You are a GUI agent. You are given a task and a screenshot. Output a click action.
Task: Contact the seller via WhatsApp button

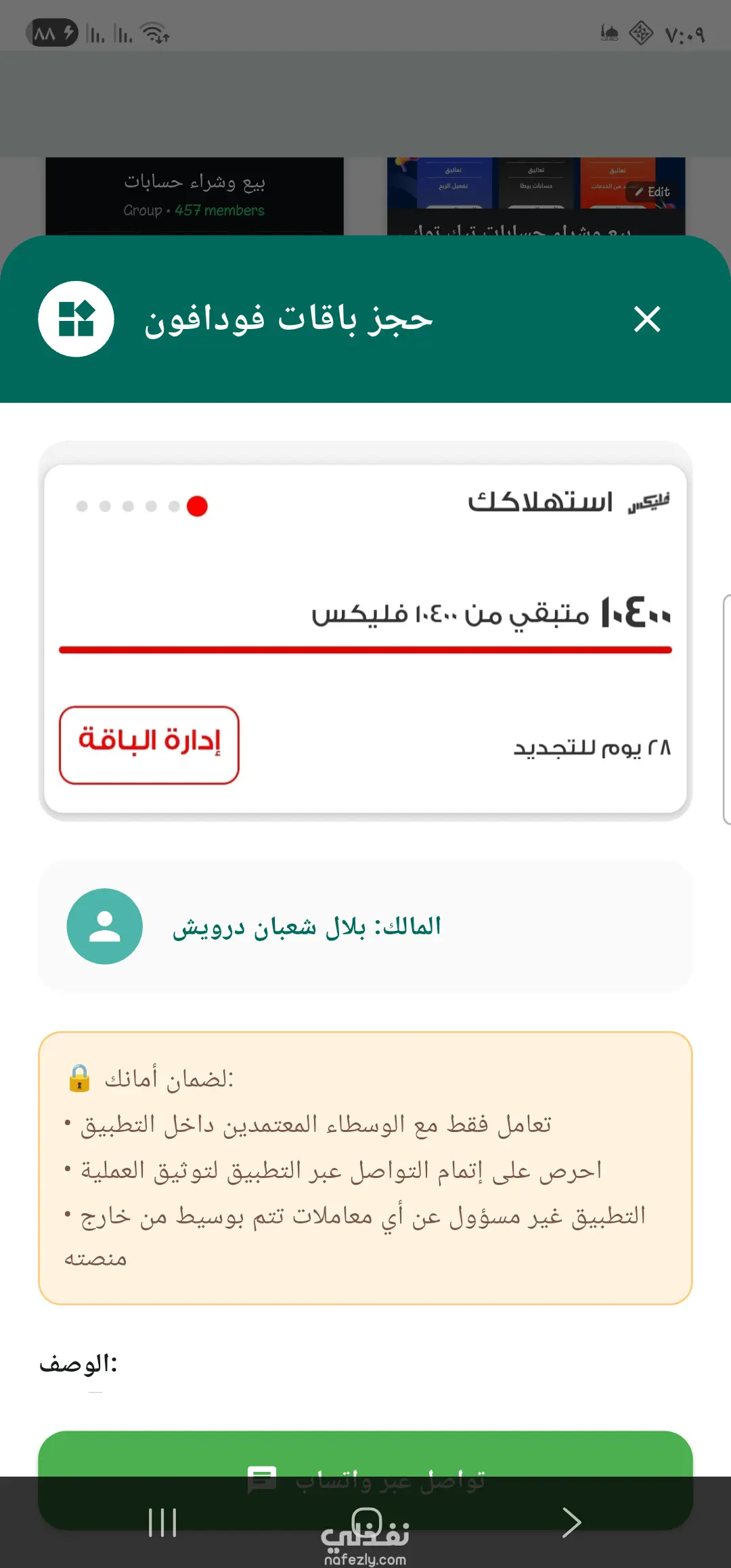(x=365, y=1479)
